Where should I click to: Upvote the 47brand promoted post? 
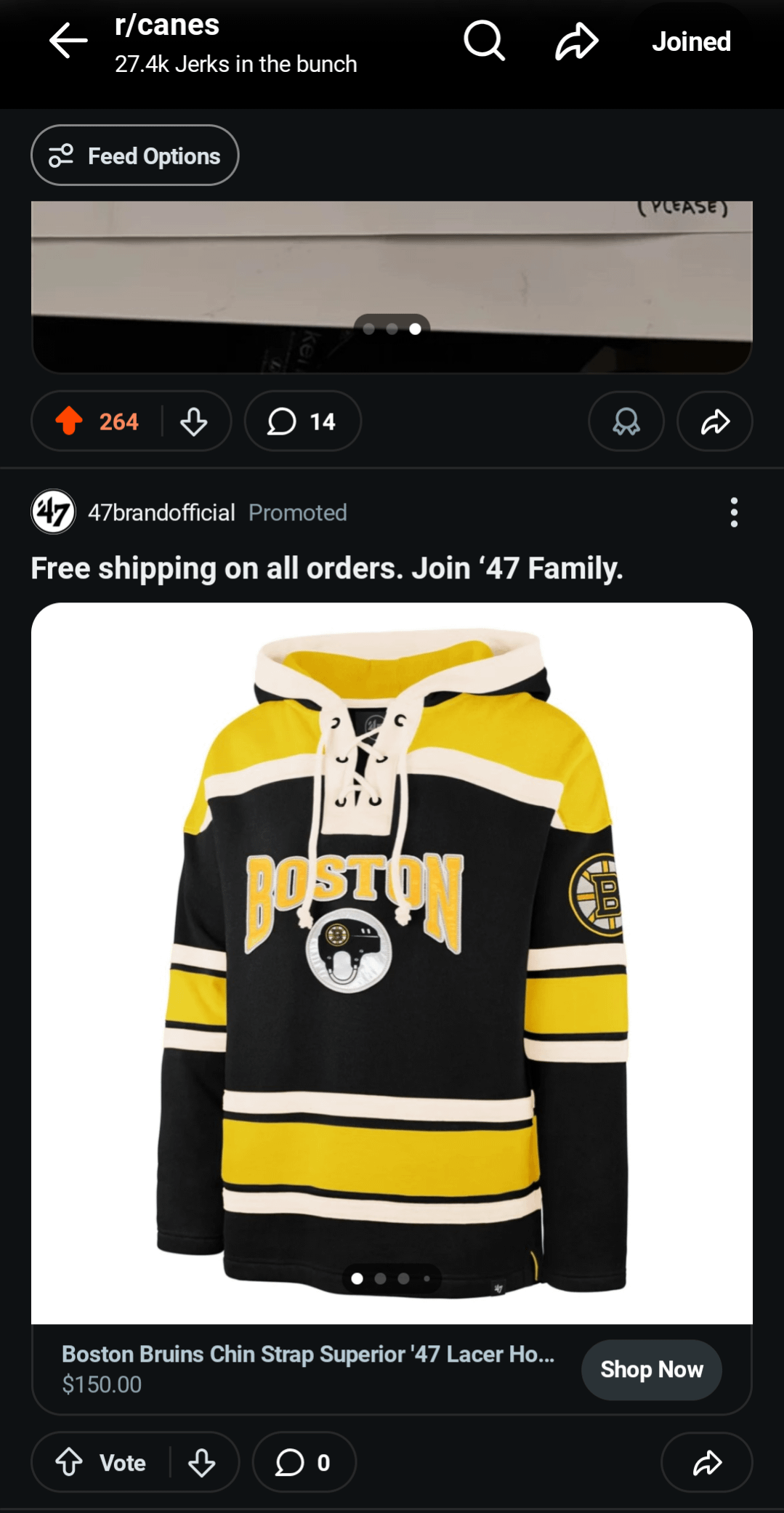(x=70, y=1462)
